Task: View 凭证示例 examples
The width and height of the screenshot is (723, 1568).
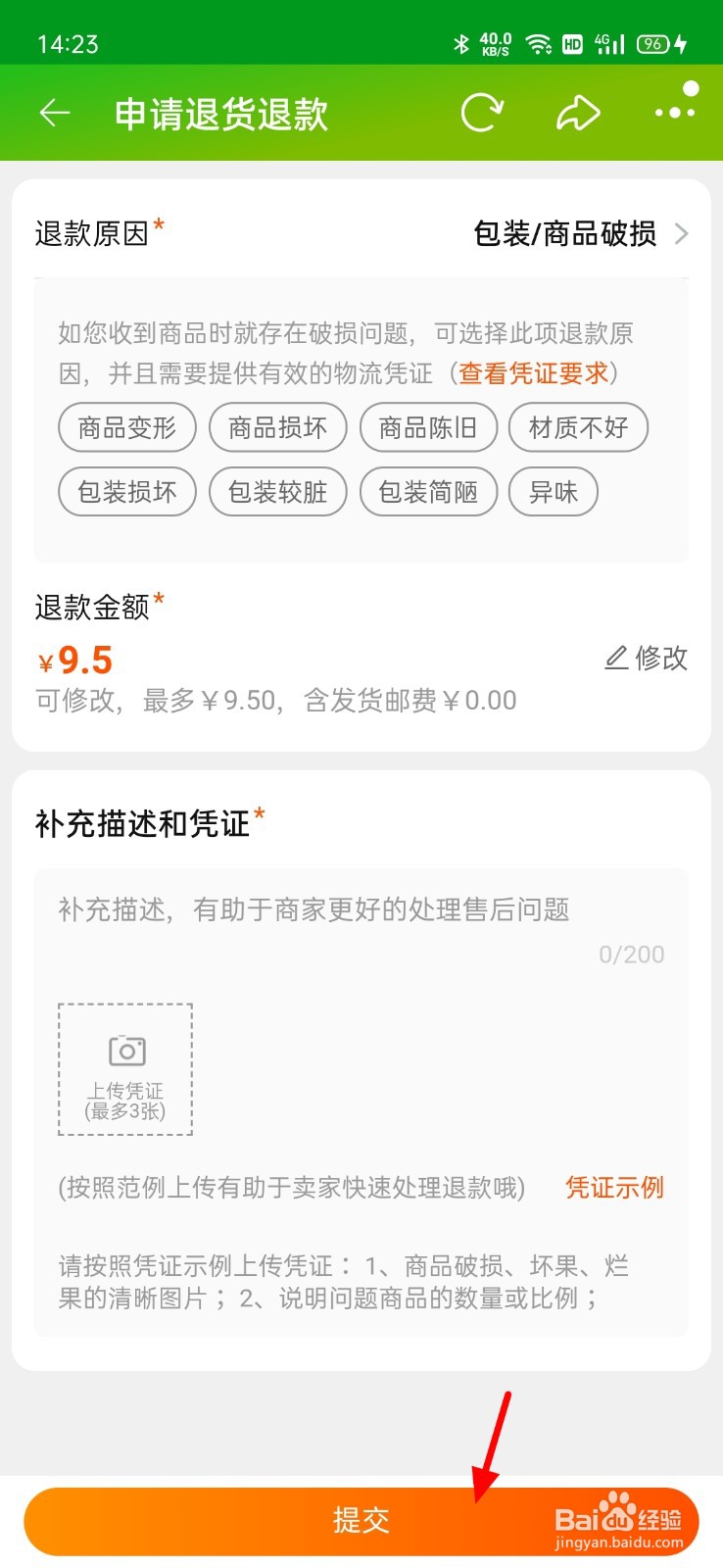Action: [614, 1188]
